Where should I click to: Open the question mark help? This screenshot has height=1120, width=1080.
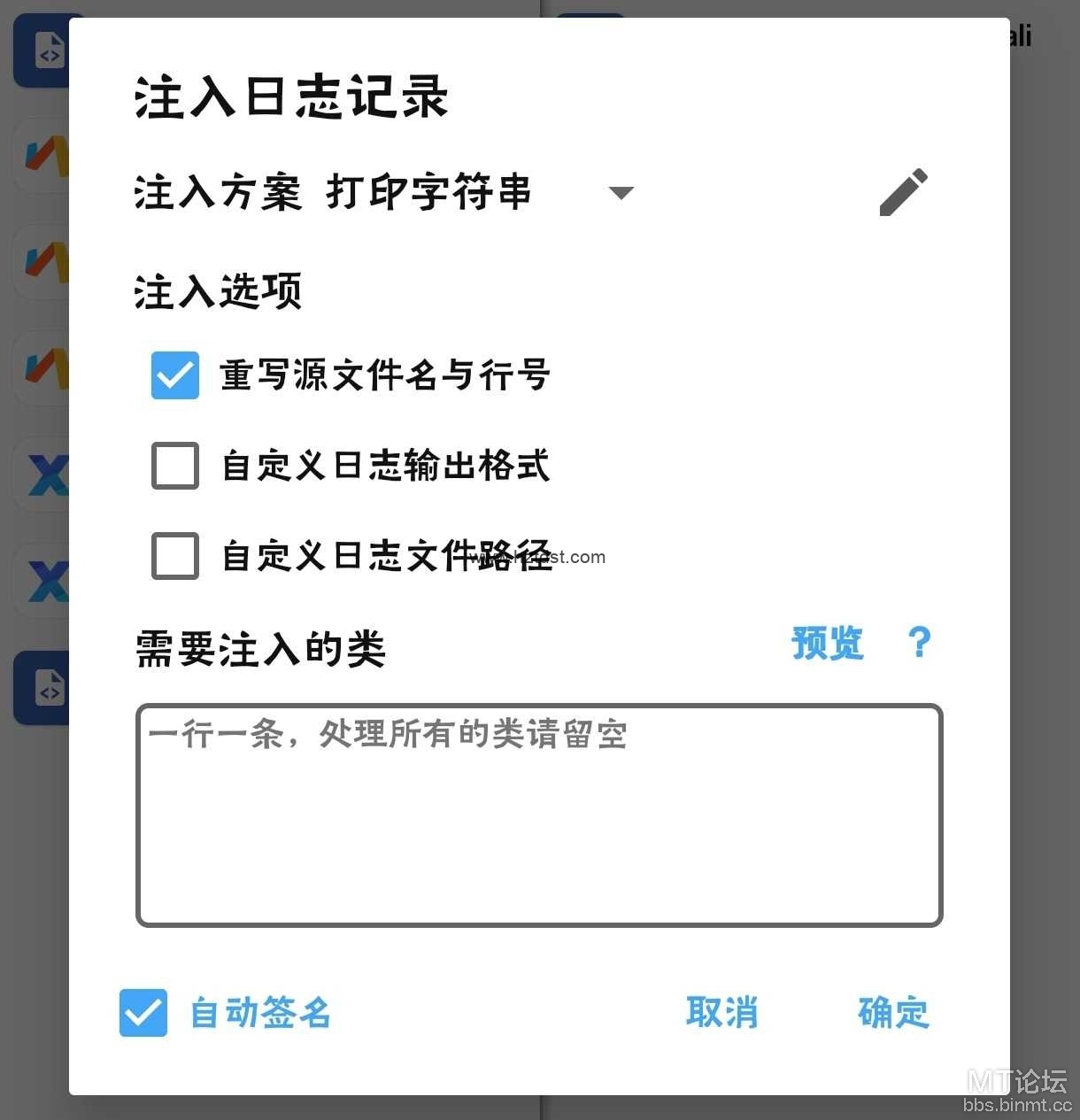(x=919, y=643)
